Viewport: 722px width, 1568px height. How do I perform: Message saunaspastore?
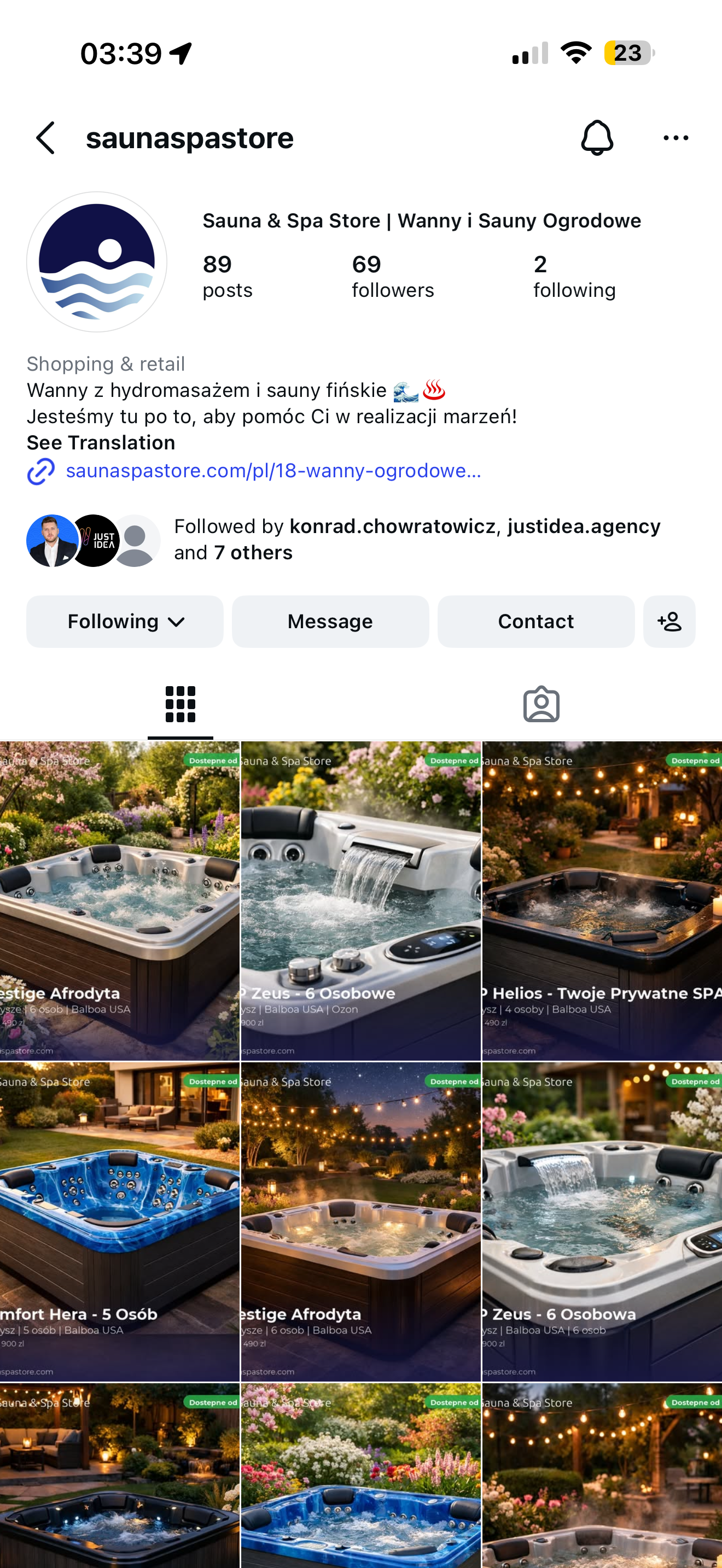pos(330,622)
